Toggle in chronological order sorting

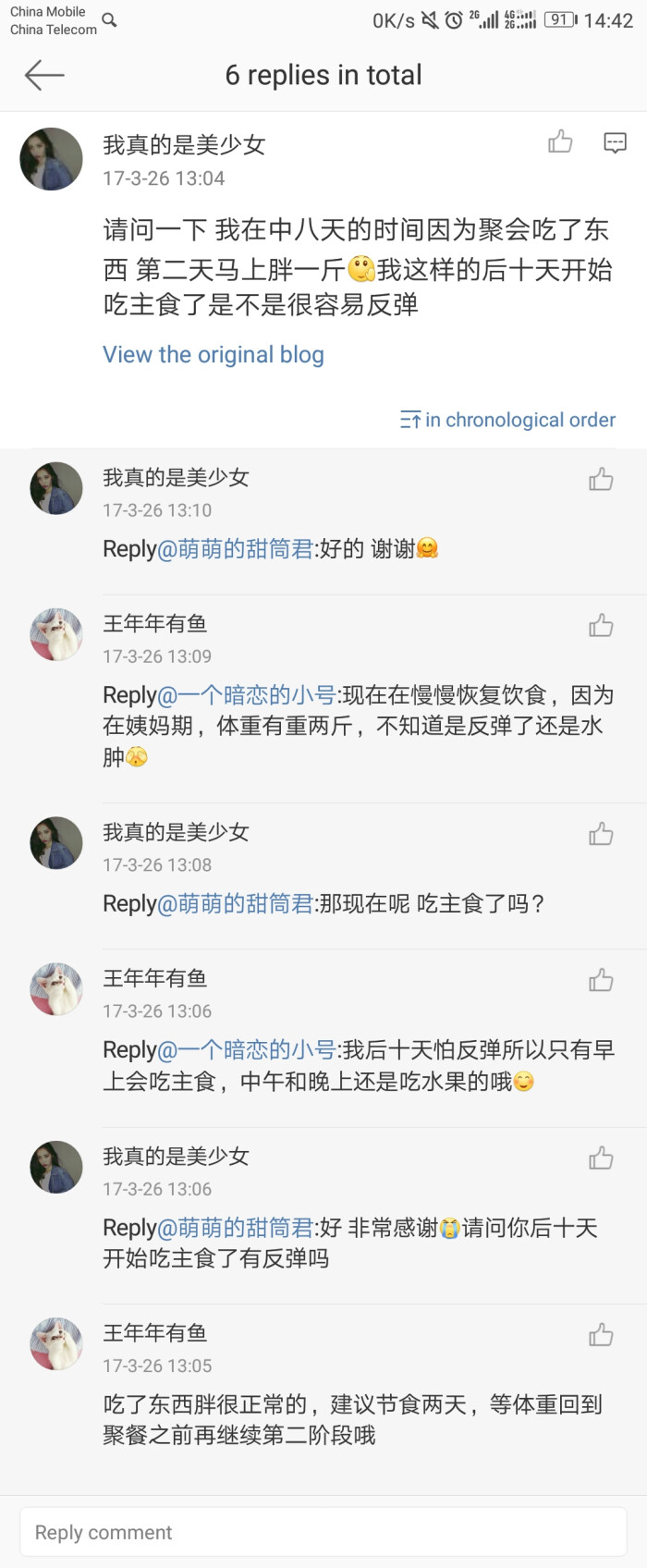click(507, 420)
